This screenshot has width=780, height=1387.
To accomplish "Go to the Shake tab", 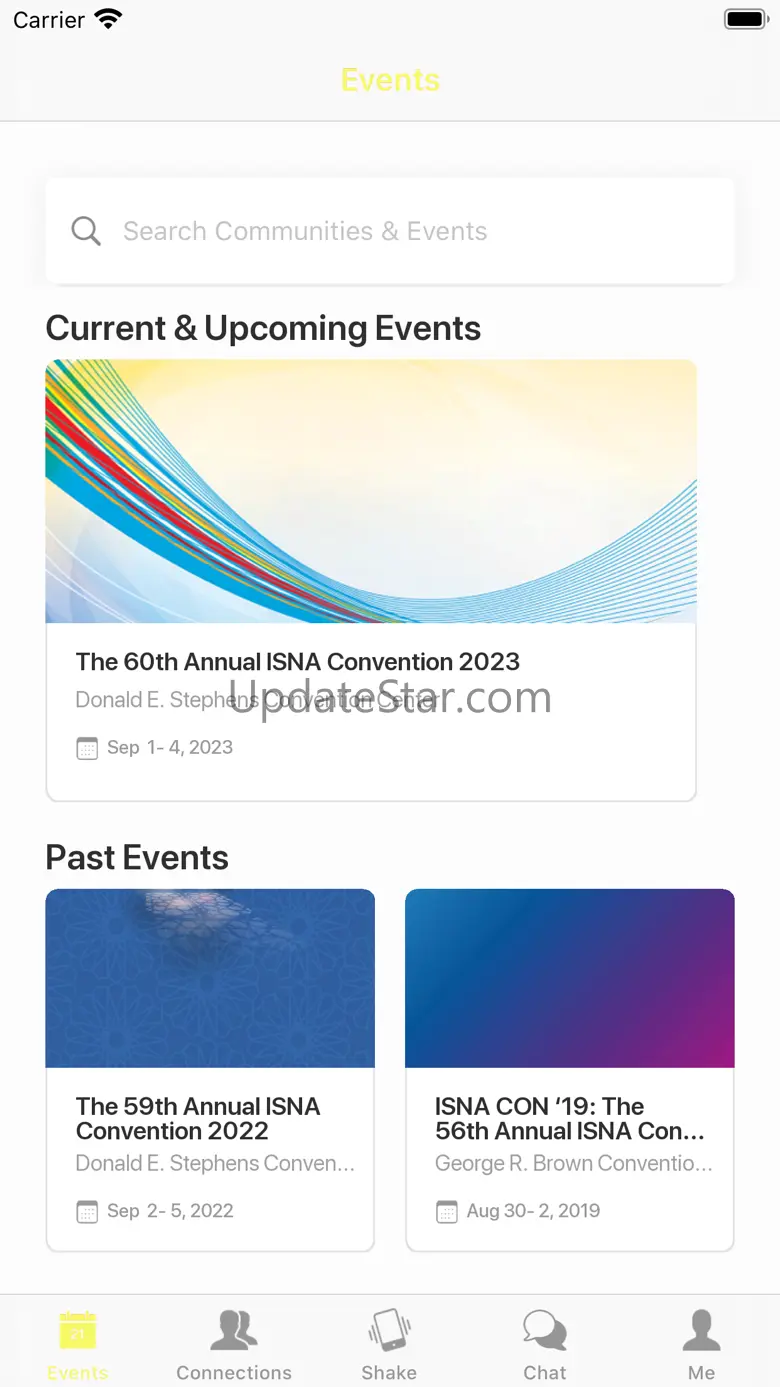I will click(389, 1345).
